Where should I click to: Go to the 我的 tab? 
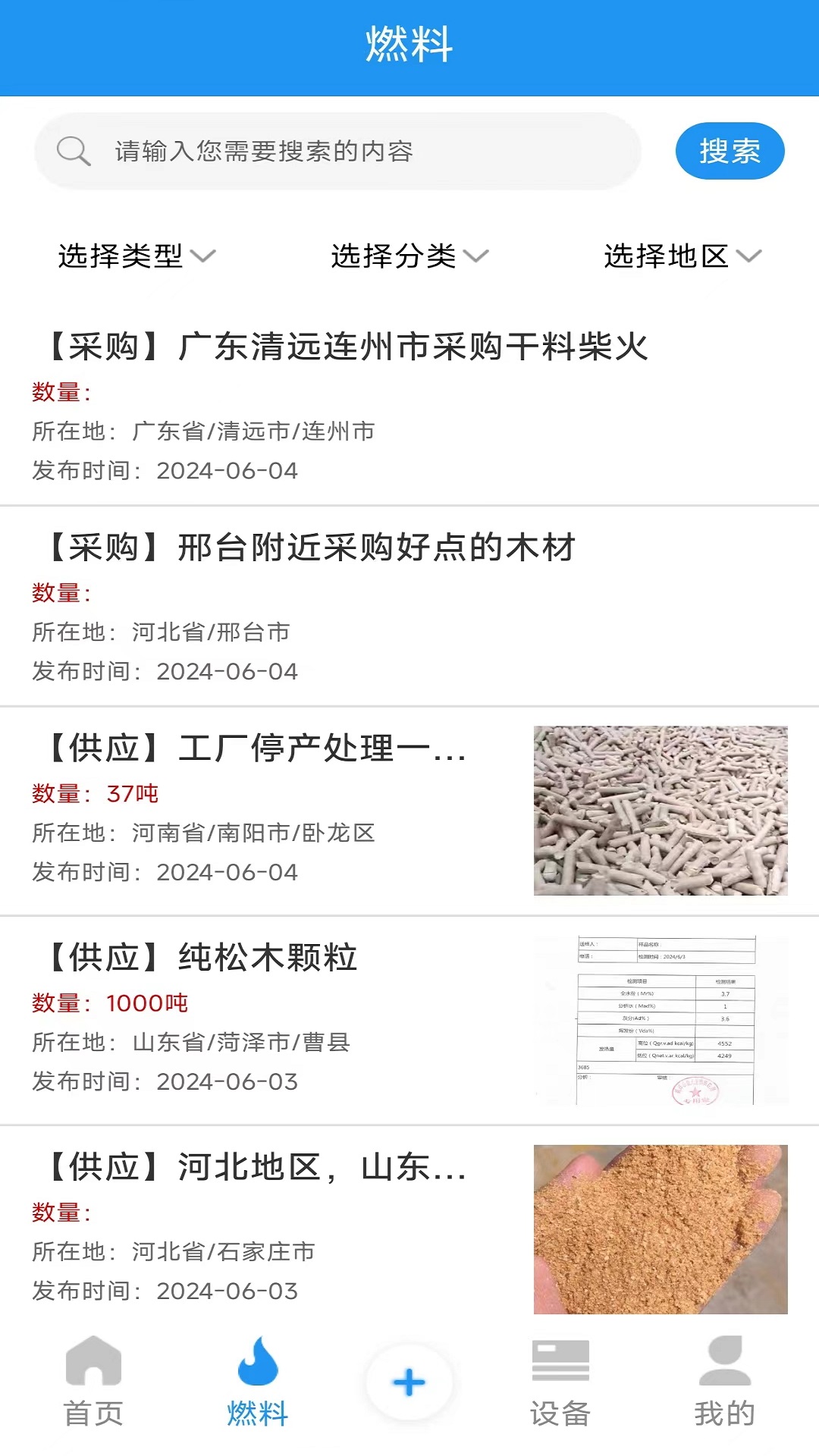pos(724,1382)
